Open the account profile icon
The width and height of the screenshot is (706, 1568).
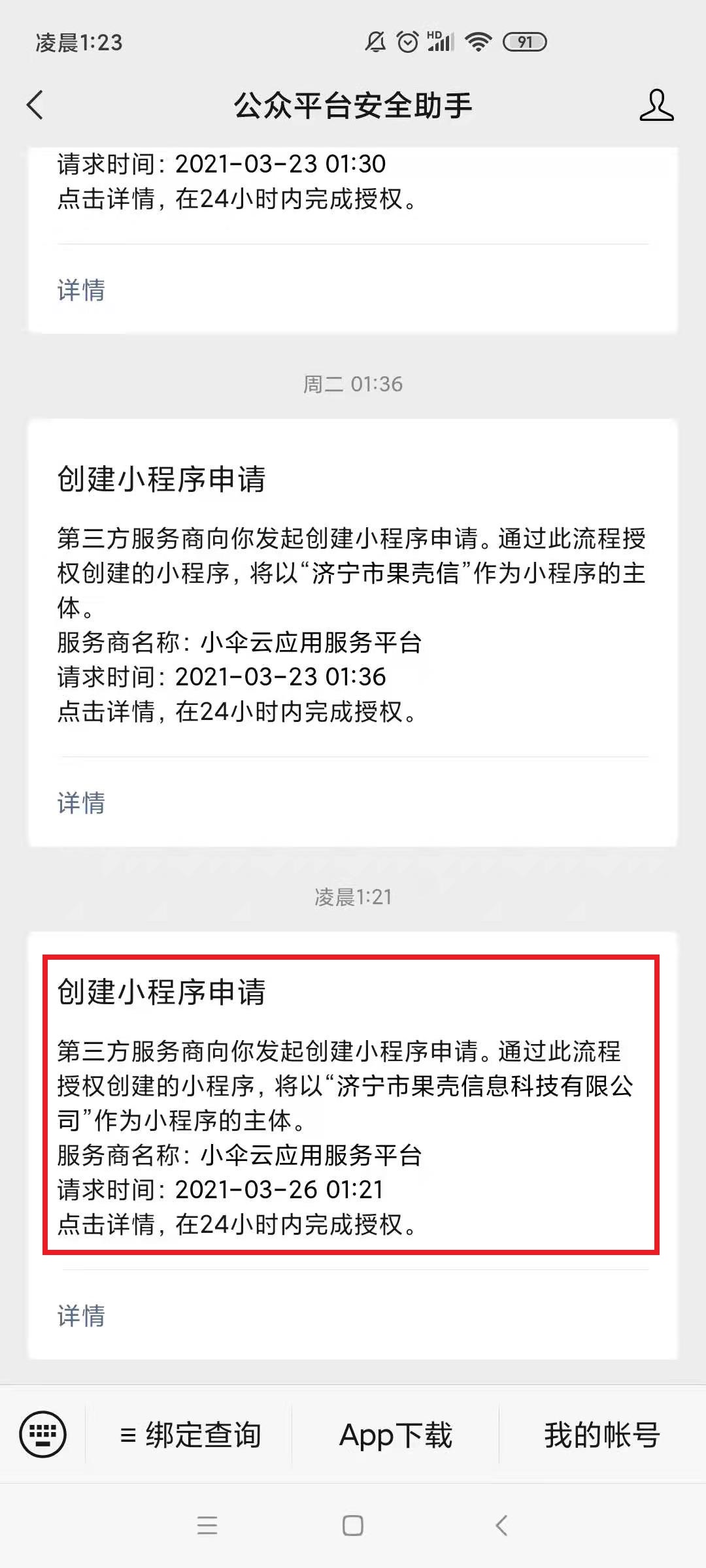pyautogui.click(x=656, y=105)
